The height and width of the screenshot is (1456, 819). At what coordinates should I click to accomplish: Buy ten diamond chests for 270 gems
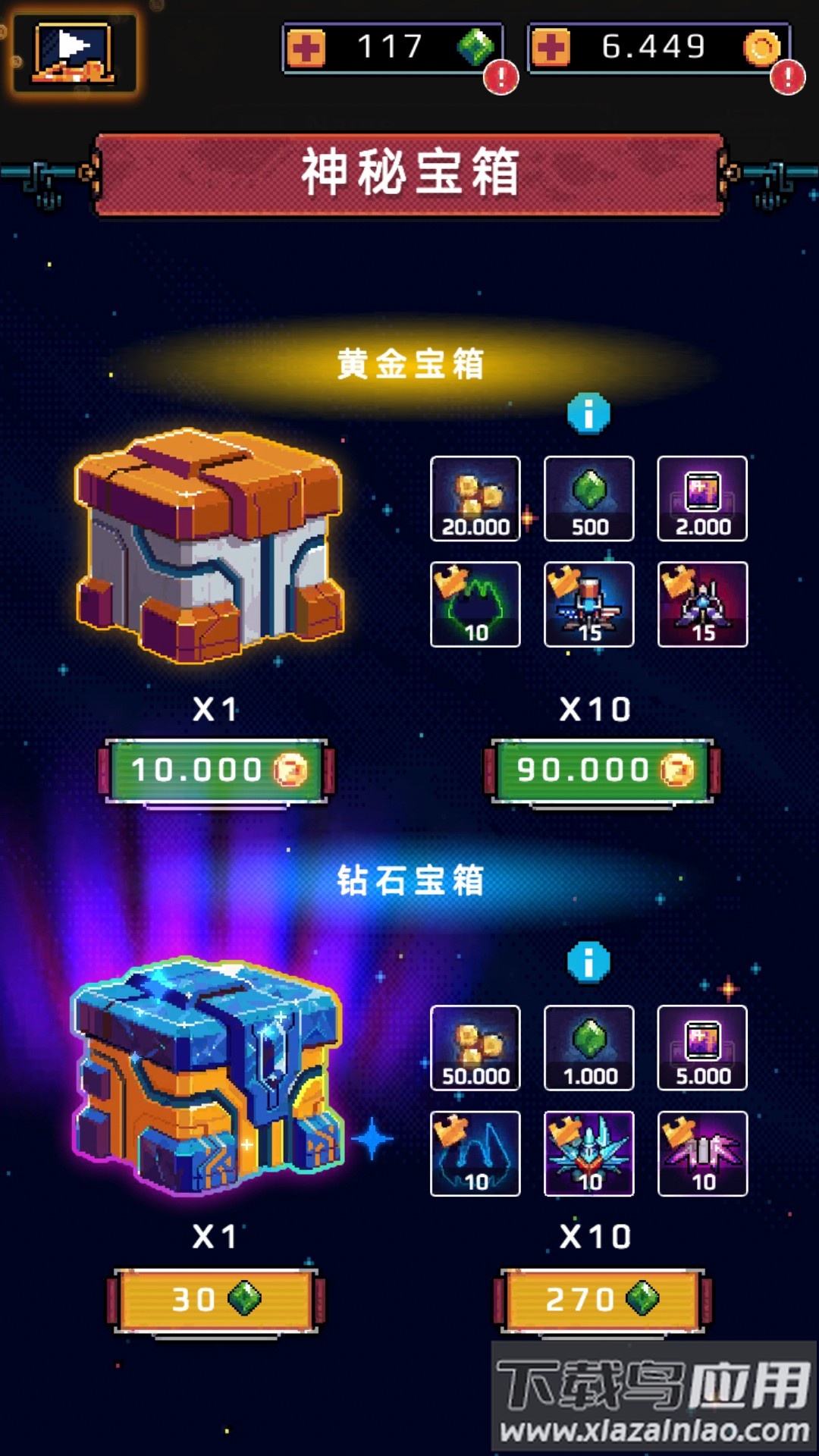point(602,1300)
